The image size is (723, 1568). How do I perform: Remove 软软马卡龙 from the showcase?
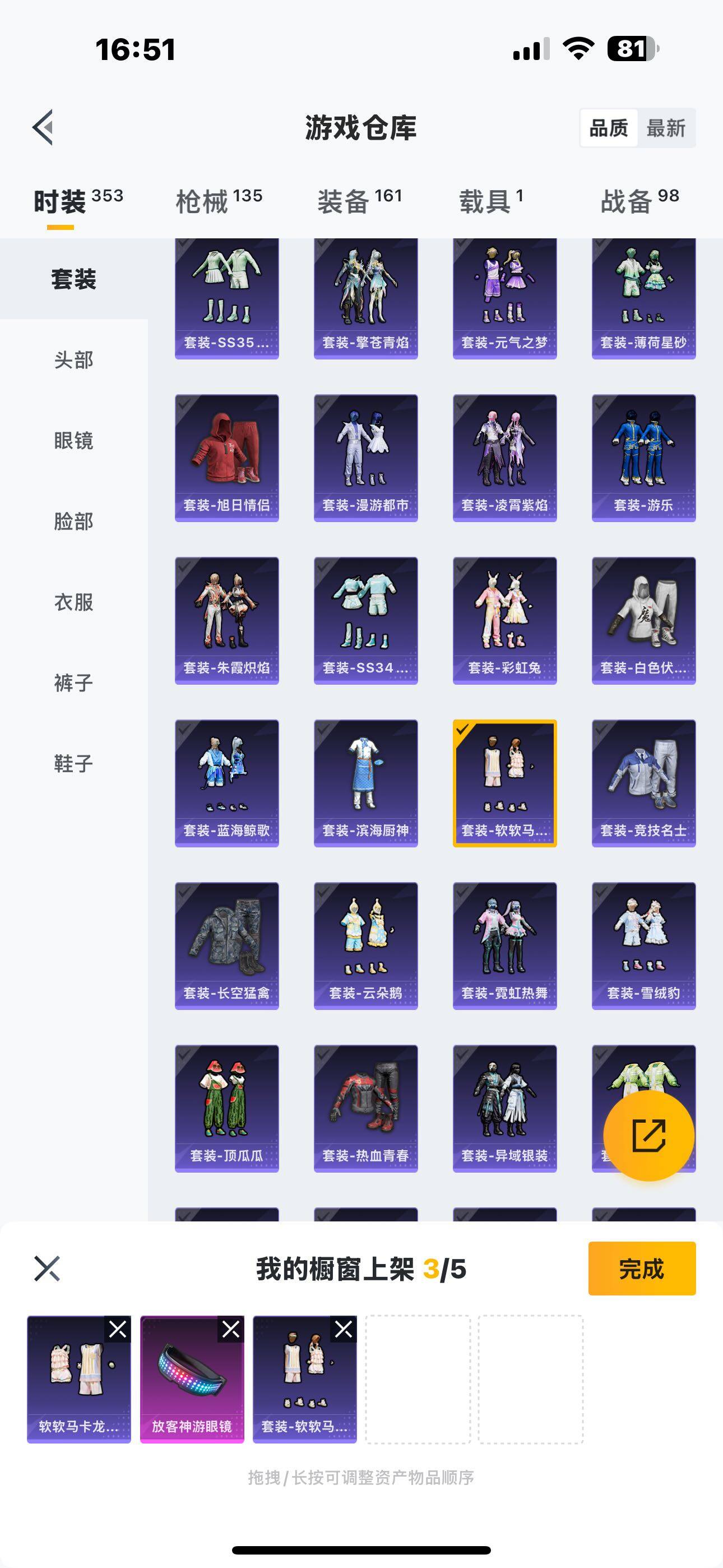pos(118,1330)
